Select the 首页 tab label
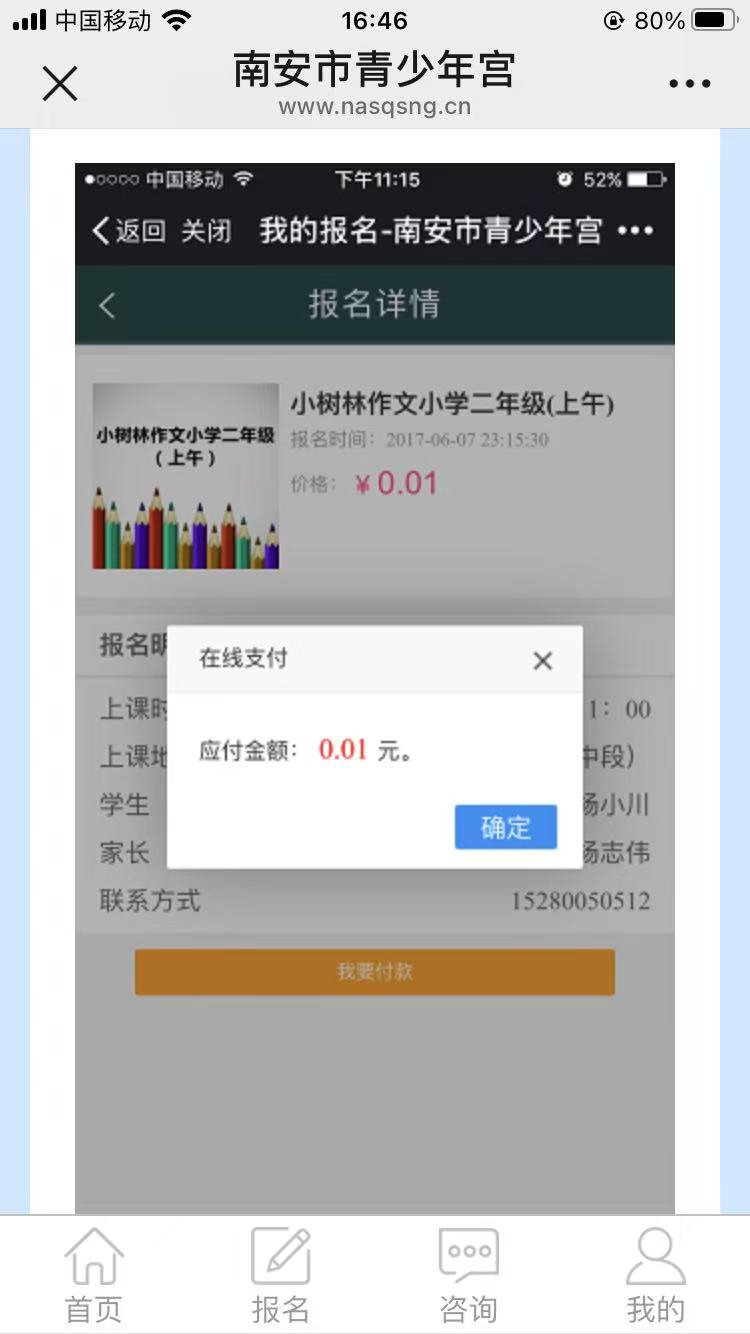Image resolution: width=750 pixels, height=1334 pixels. tap(93, 1306)
